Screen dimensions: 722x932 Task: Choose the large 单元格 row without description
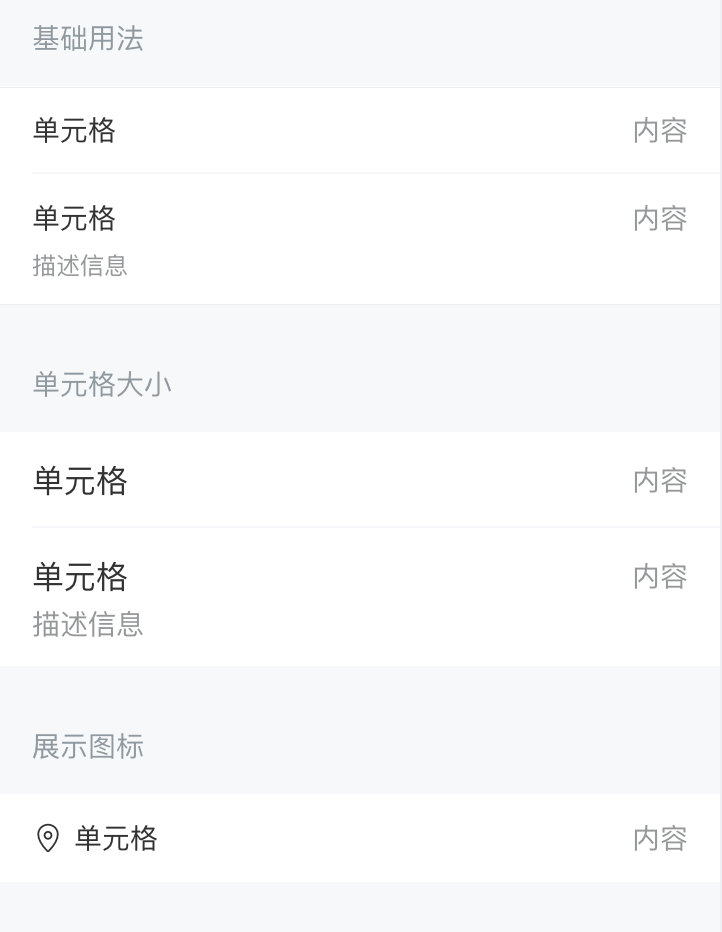click(x=360, y=481)
